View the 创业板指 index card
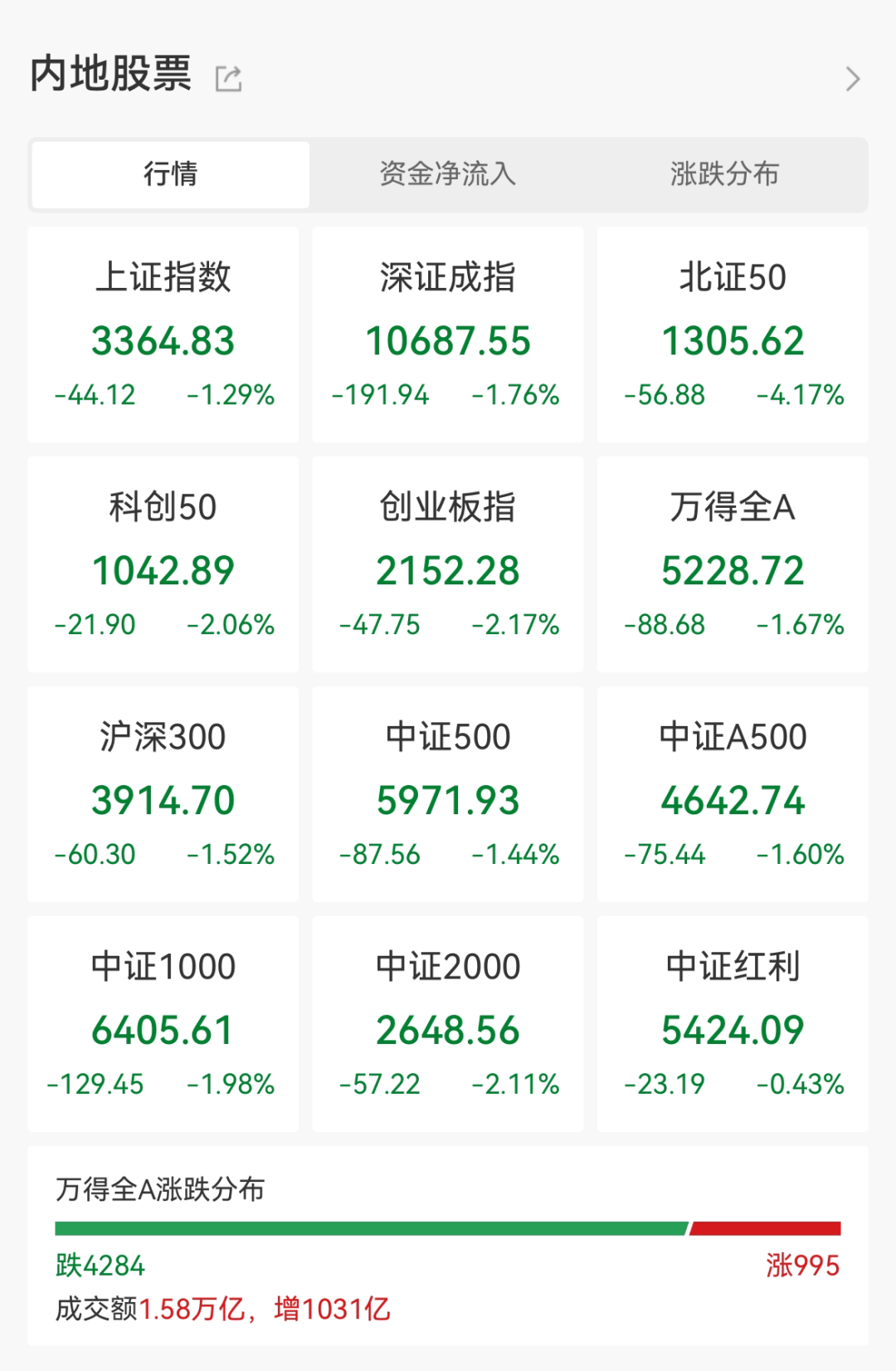 pos(448,564)
